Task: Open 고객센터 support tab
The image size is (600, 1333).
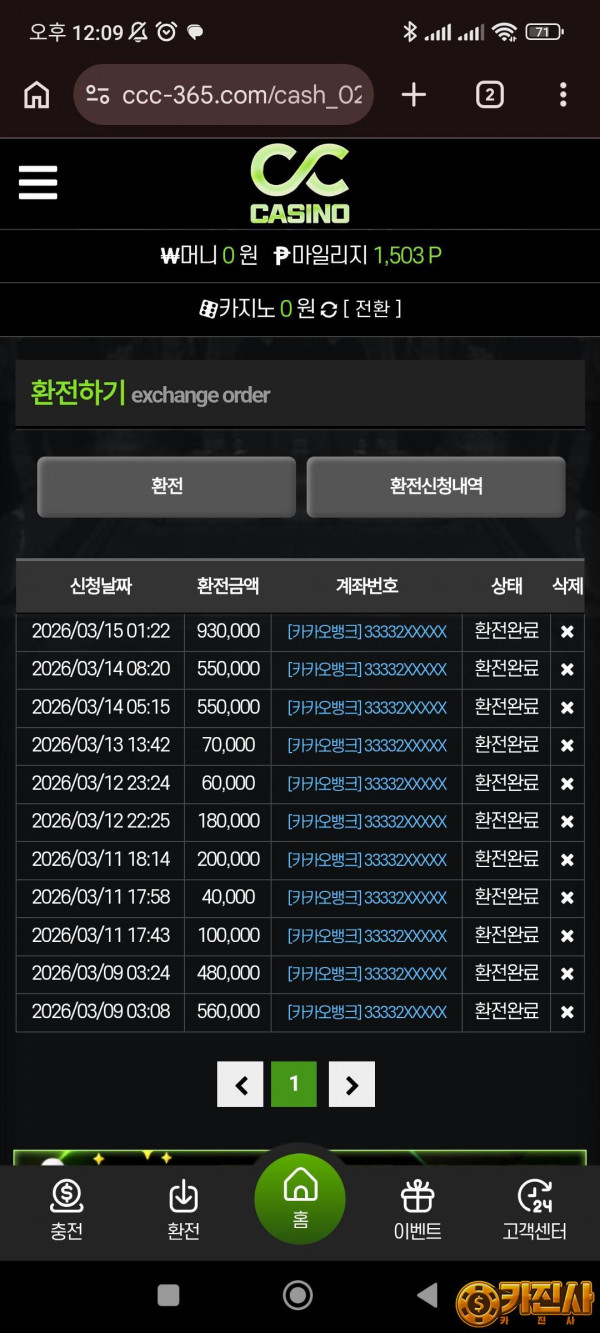Action: (534, 1209)
